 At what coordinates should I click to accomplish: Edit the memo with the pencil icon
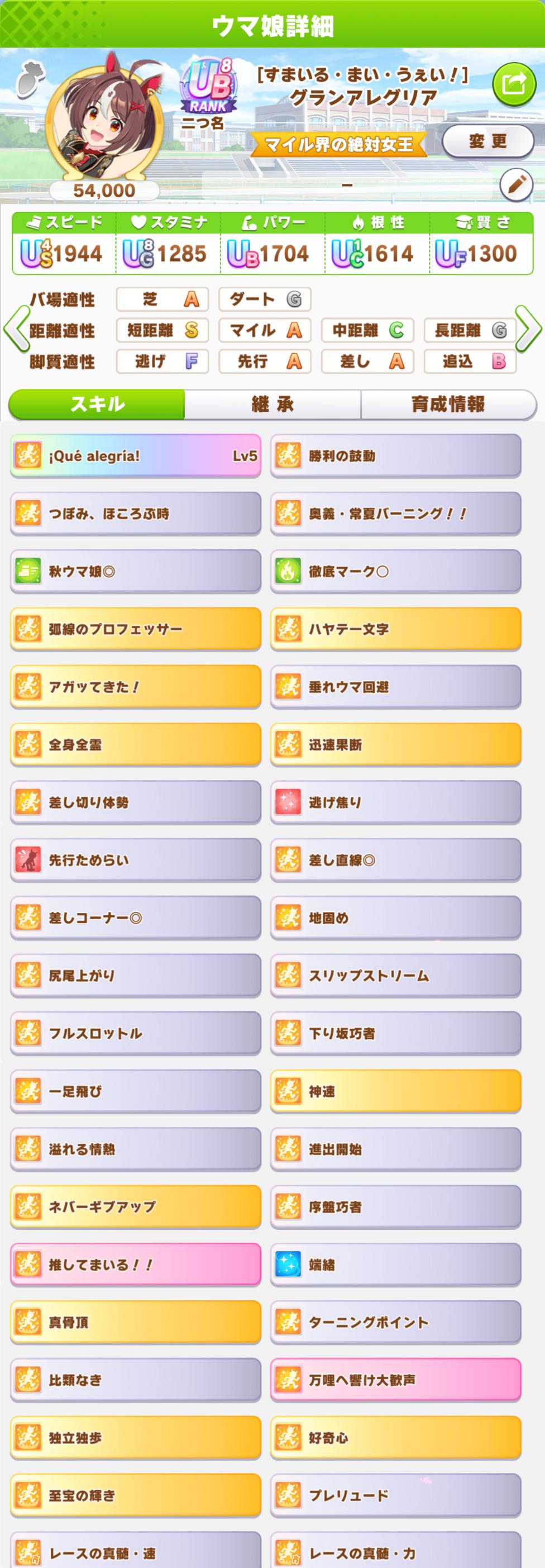point(516,184)
